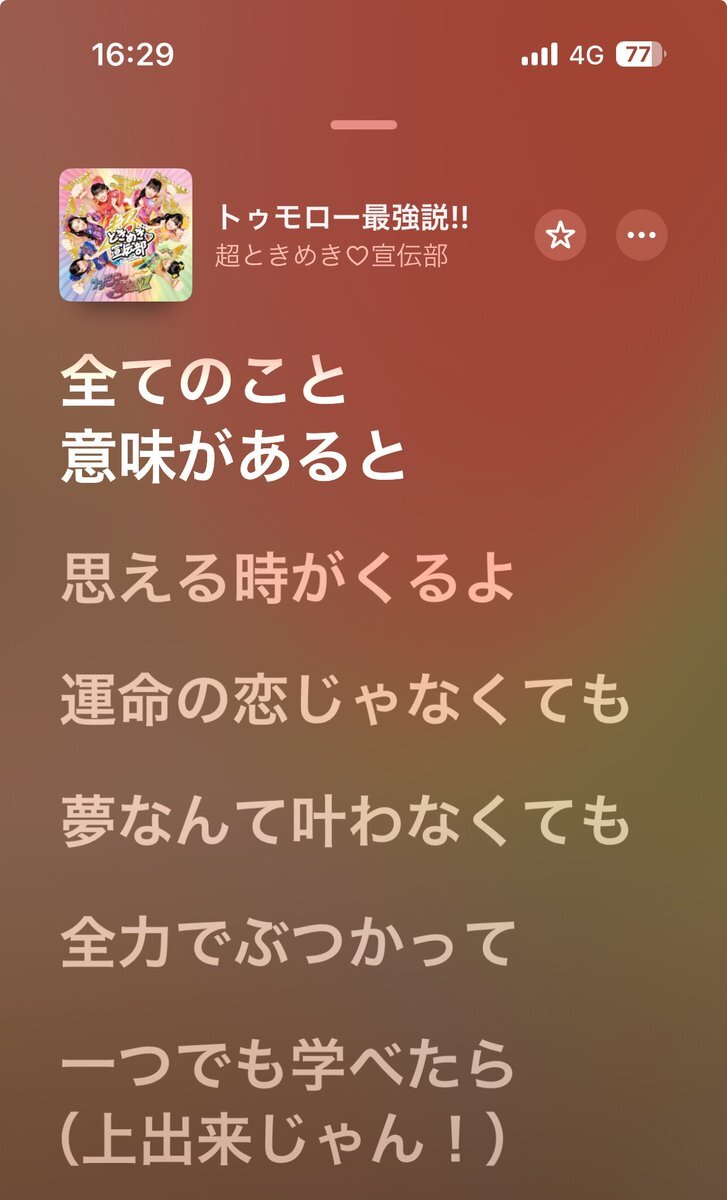This screenshot has height=1200, width=727.
Task: Jump to lyric line 一つでも学べたら
Action: pyautogui.click(x=288, y=1068)
